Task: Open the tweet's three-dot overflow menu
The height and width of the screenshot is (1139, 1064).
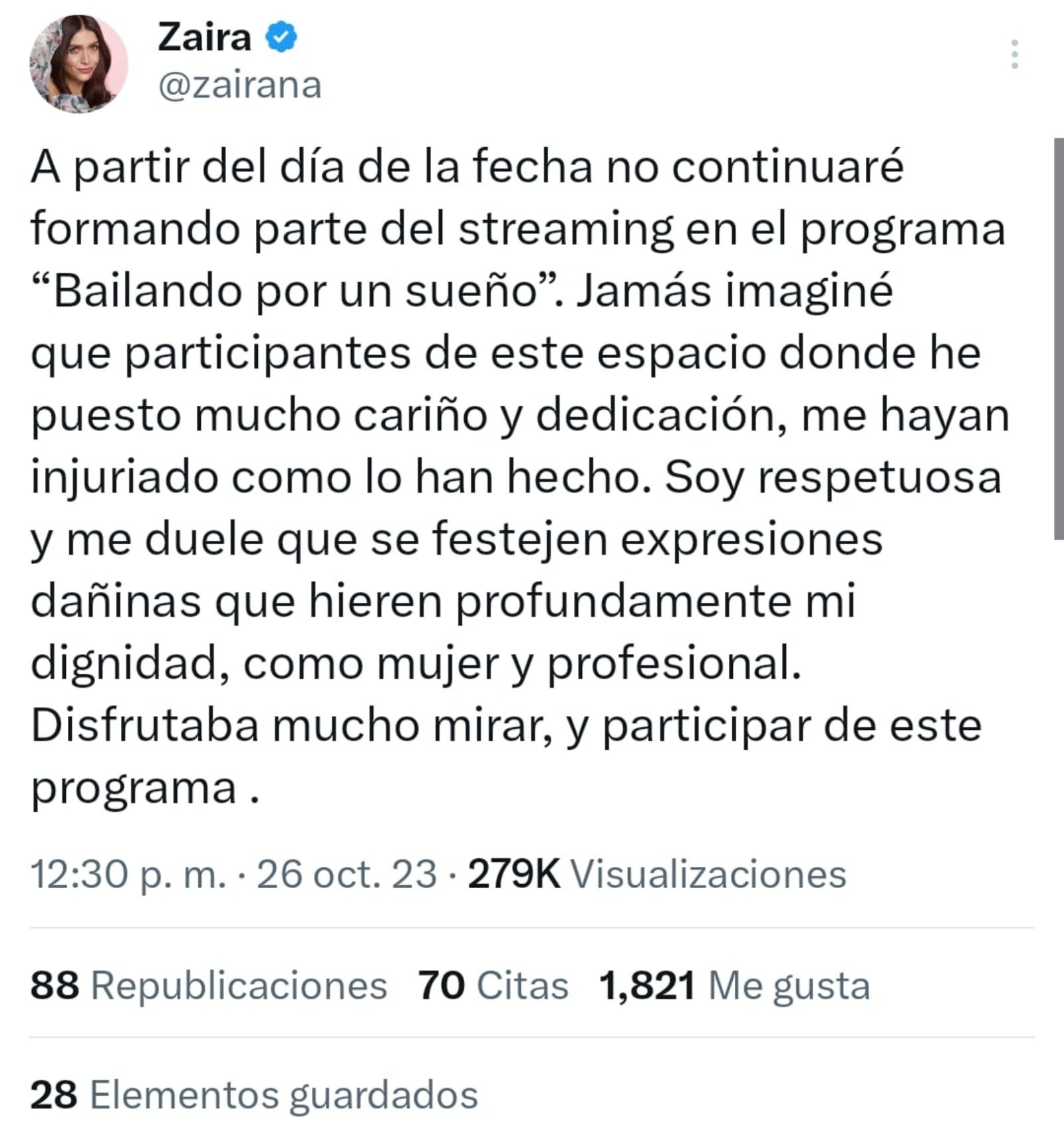Action: (1014, 55)
